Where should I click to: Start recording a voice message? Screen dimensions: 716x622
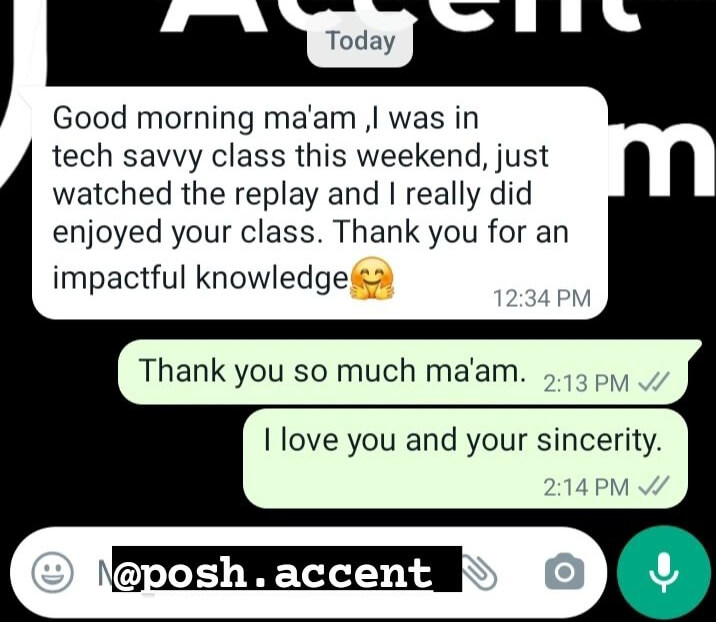tap(663, 573)
